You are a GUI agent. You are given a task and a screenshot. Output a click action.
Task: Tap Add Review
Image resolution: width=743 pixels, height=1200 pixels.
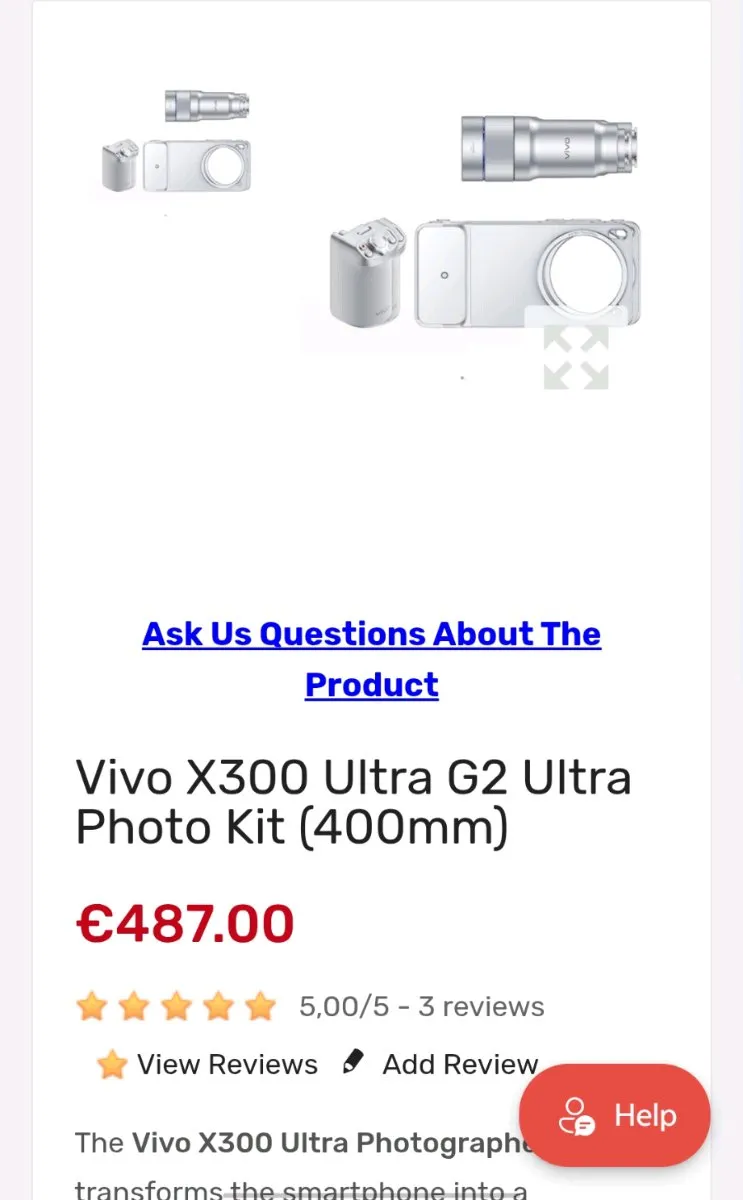[x=440, y=1064]
